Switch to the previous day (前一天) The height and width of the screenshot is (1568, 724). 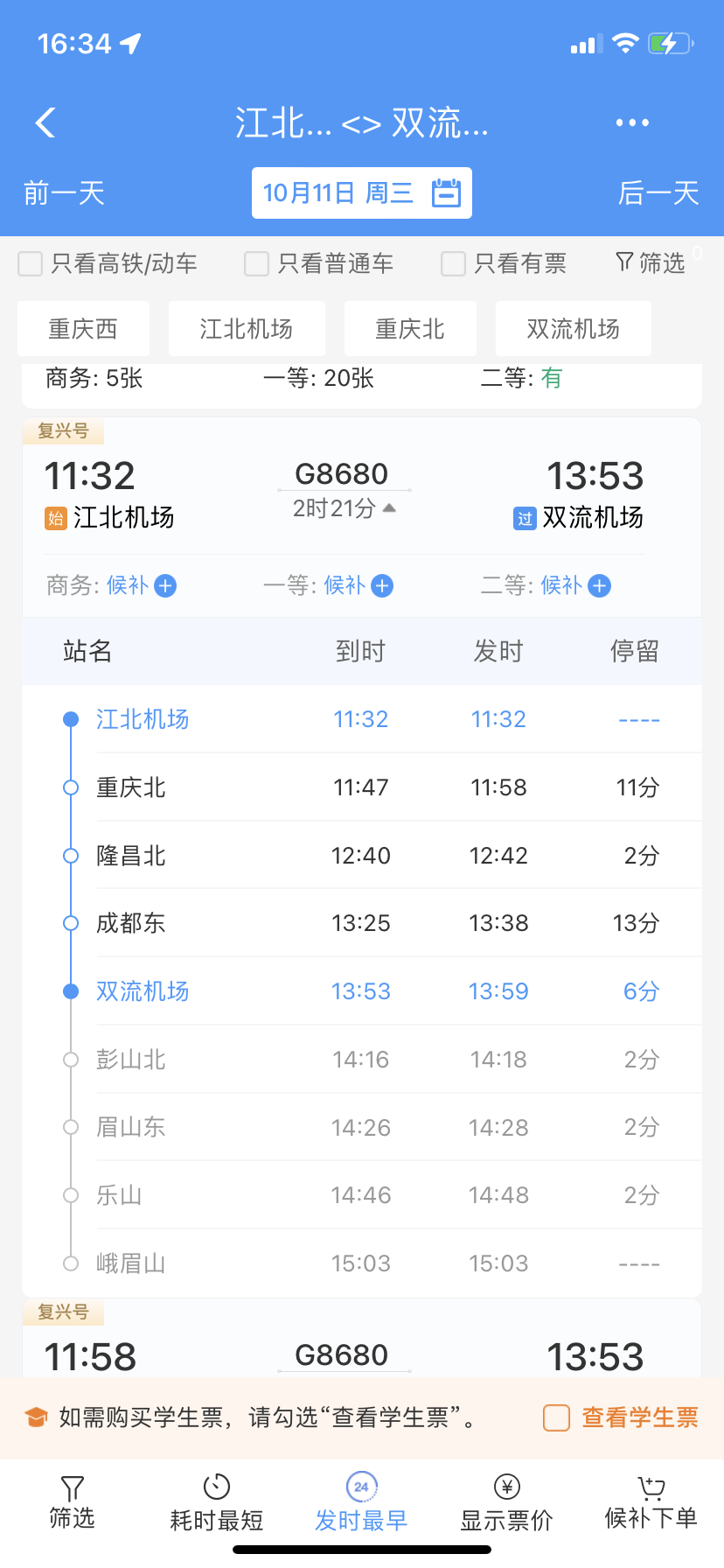pyautogui.click(x=65, y=192)
